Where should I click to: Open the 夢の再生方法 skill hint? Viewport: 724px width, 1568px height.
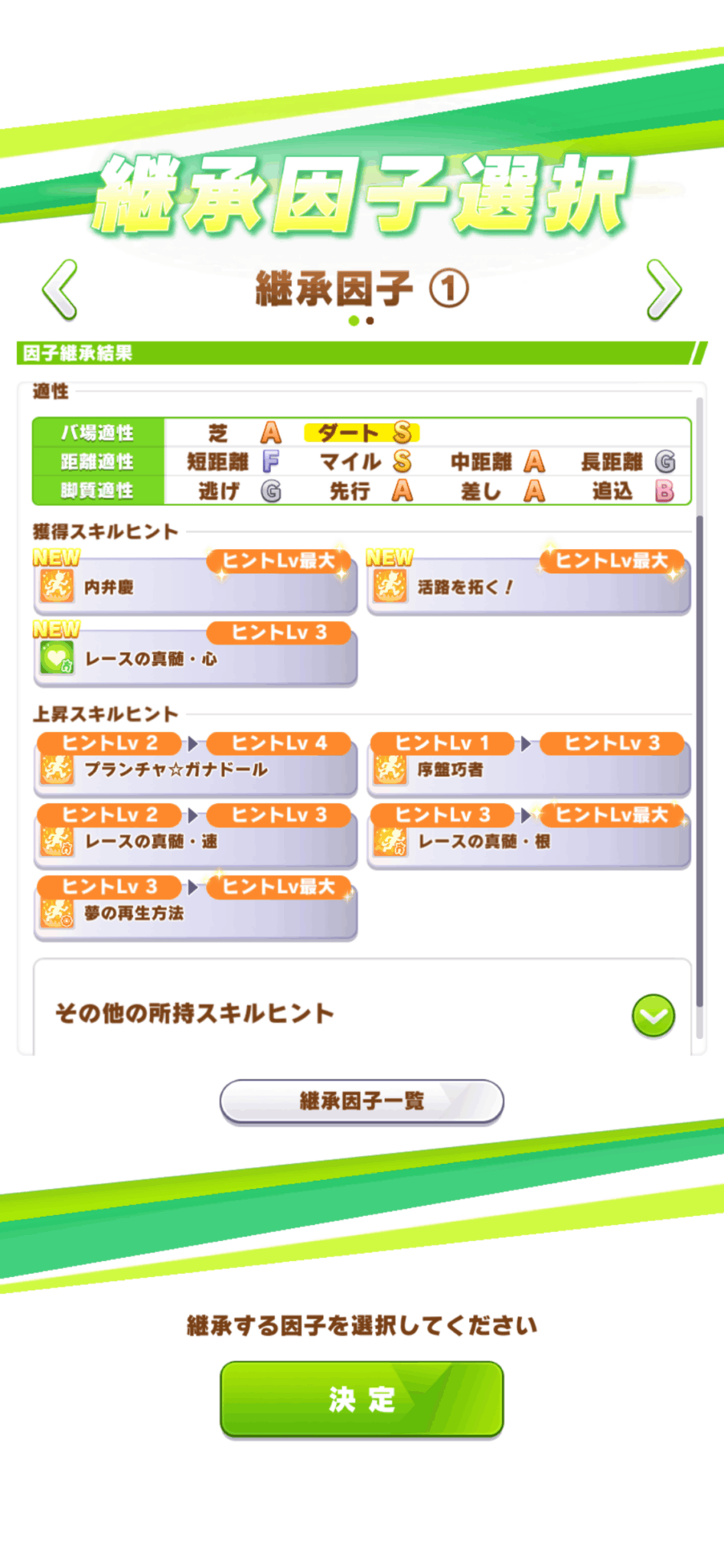pos(195,913)
